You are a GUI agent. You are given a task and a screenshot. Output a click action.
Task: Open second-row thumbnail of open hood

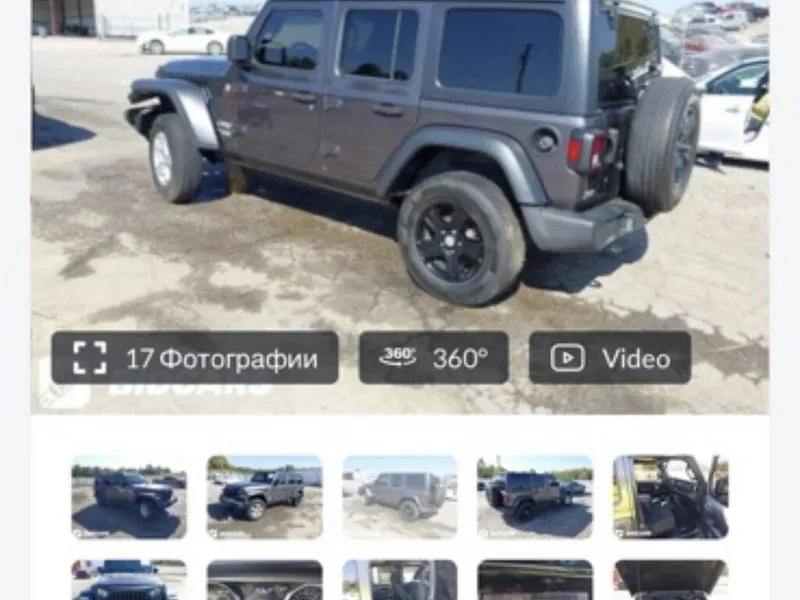[x=671, y=581]
